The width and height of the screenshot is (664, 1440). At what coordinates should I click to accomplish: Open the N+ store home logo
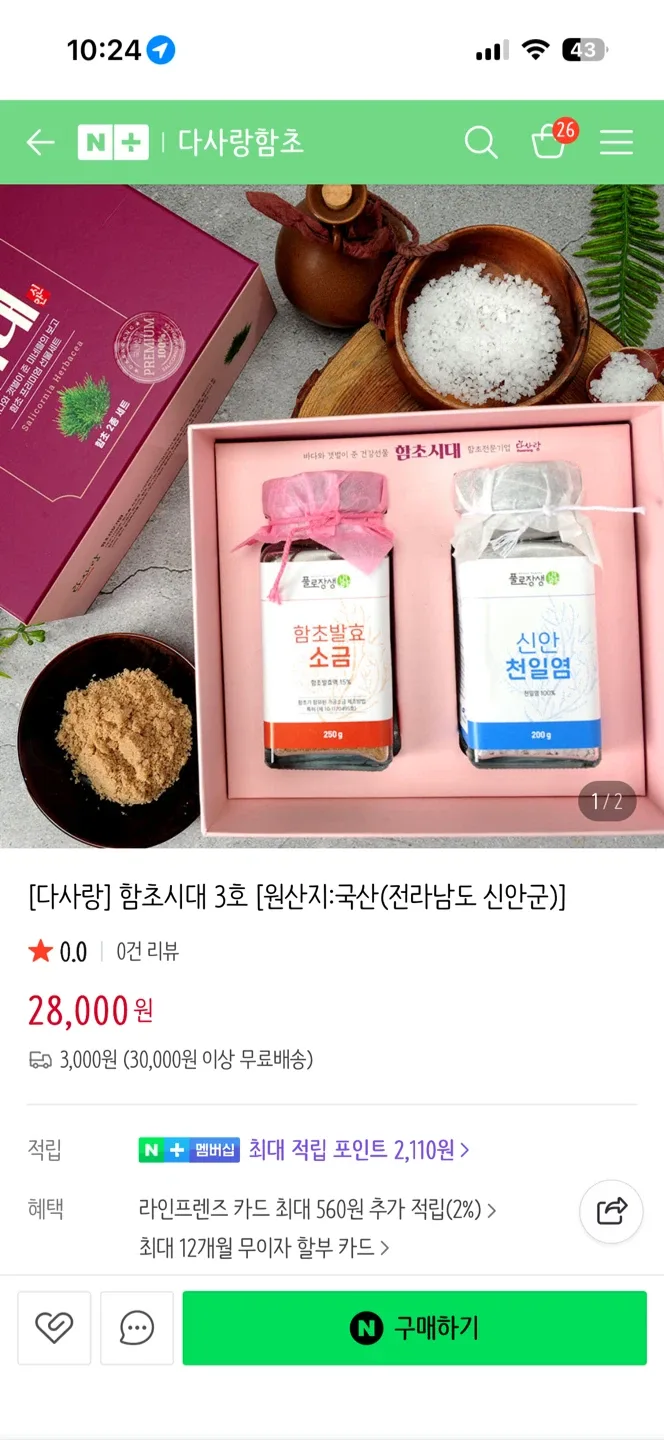(x=113, y=142)
